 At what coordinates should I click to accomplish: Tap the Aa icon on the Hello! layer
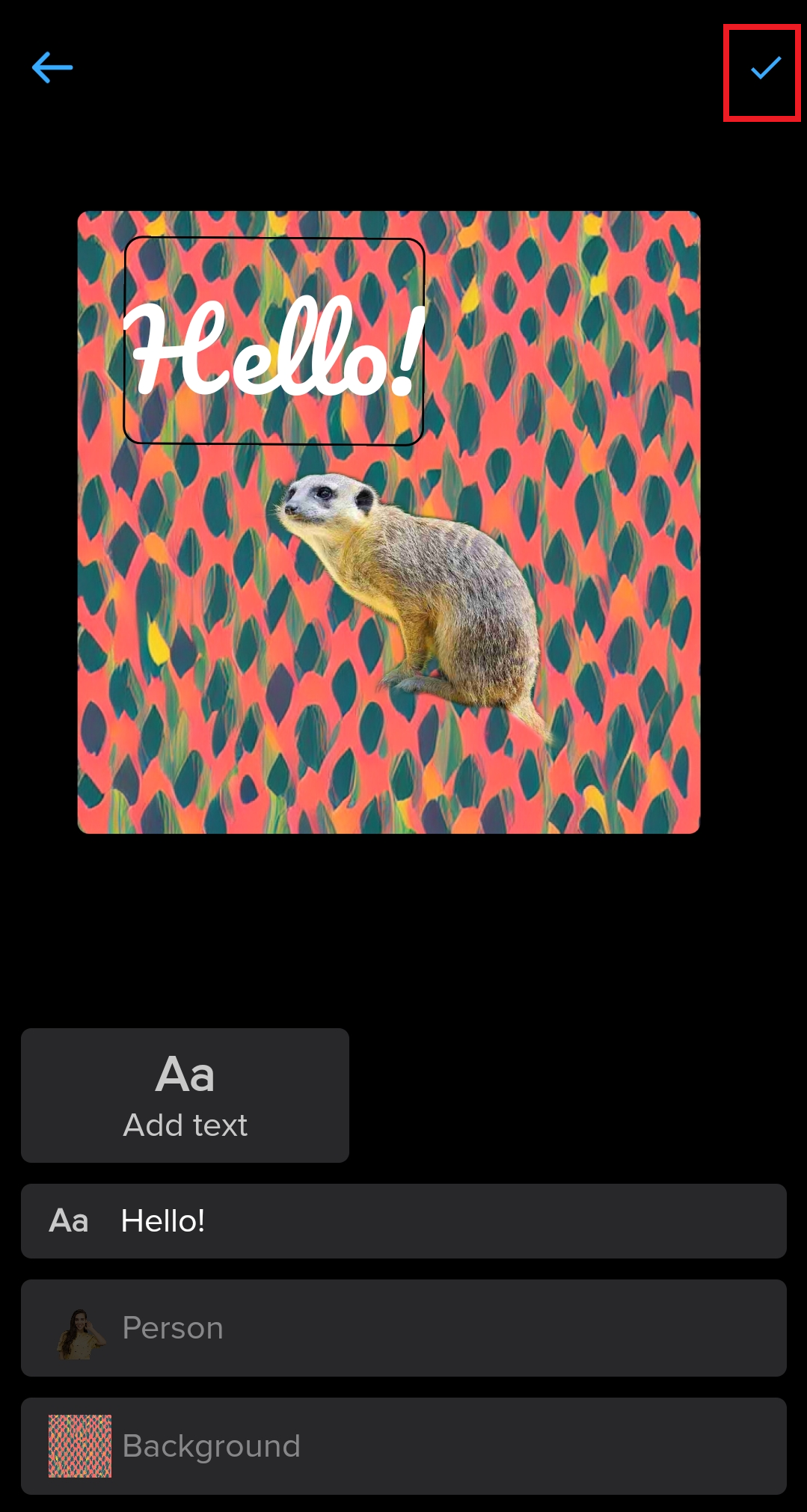click(67, 1221)
